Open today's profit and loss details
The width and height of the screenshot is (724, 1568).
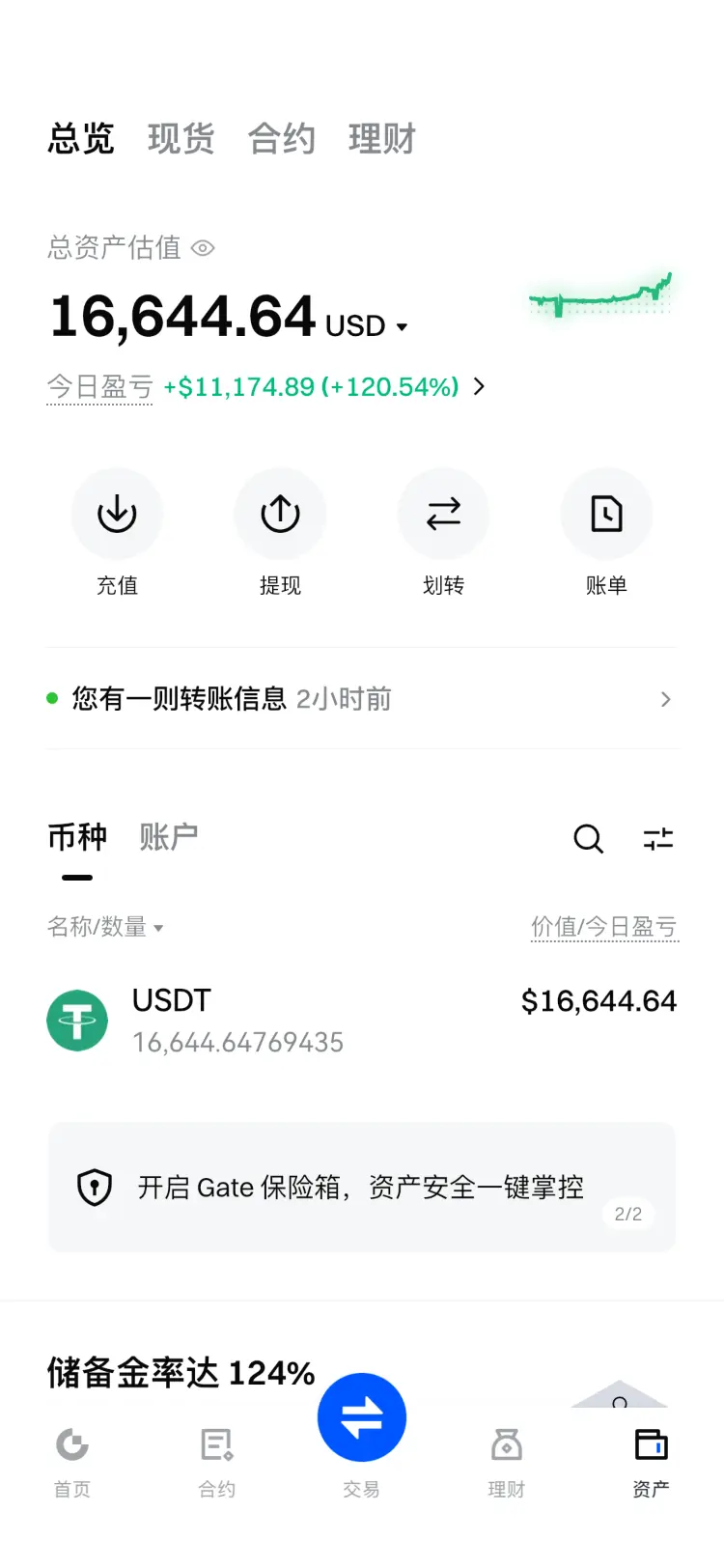tap(478, 387)
